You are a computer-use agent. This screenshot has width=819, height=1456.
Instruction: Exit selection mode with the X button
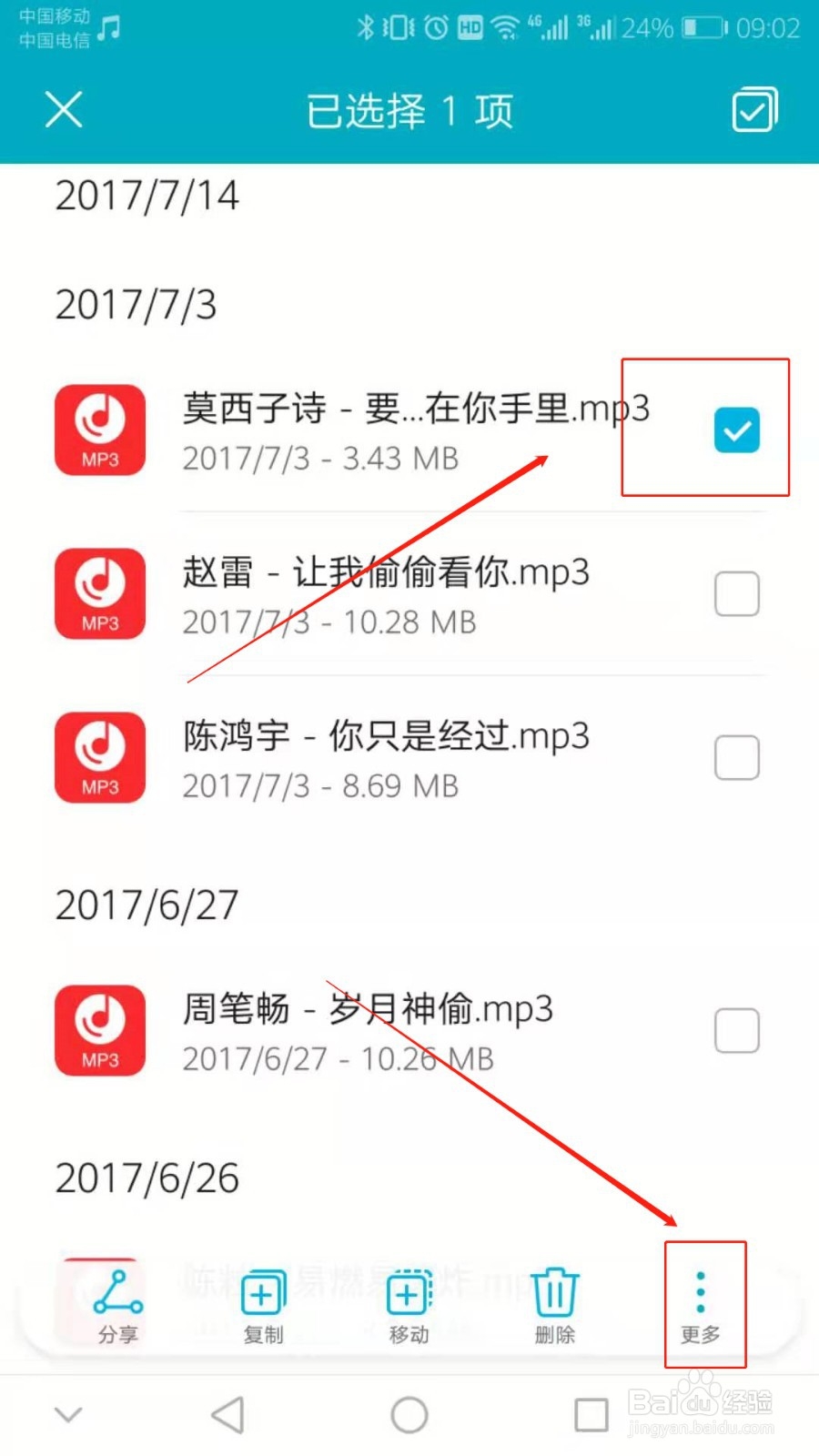tap(64, 109)
